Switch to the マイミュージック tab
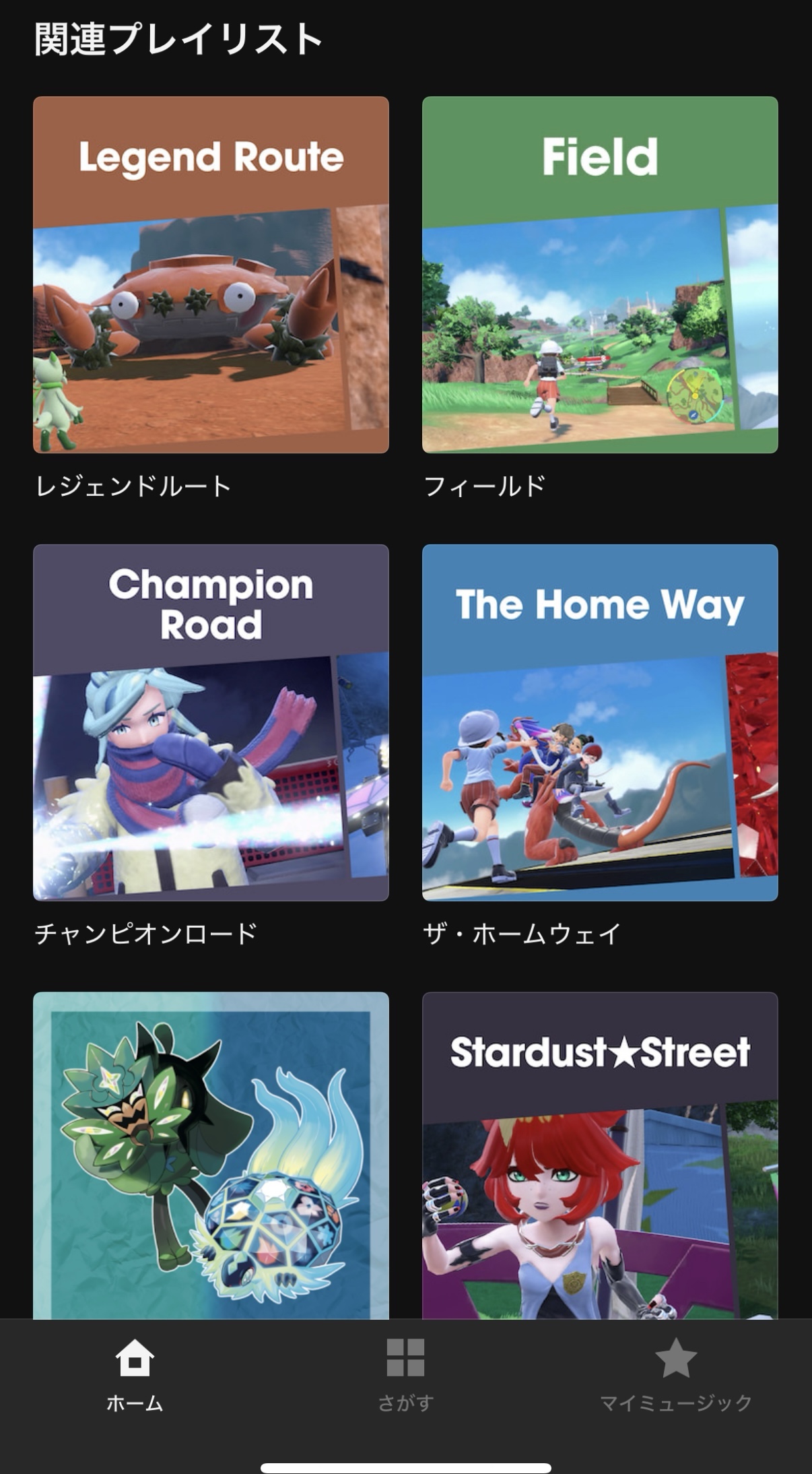 click(x=676, y=1374)
